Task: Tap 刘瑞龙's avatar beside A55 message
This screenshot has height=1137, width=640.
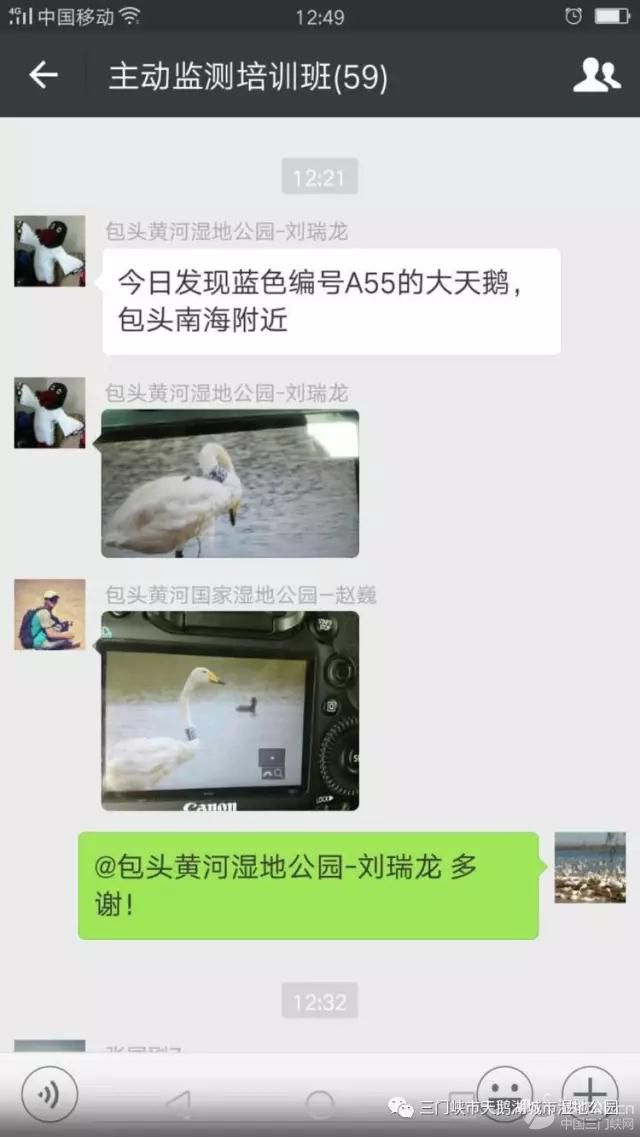Action: (49, 251)
